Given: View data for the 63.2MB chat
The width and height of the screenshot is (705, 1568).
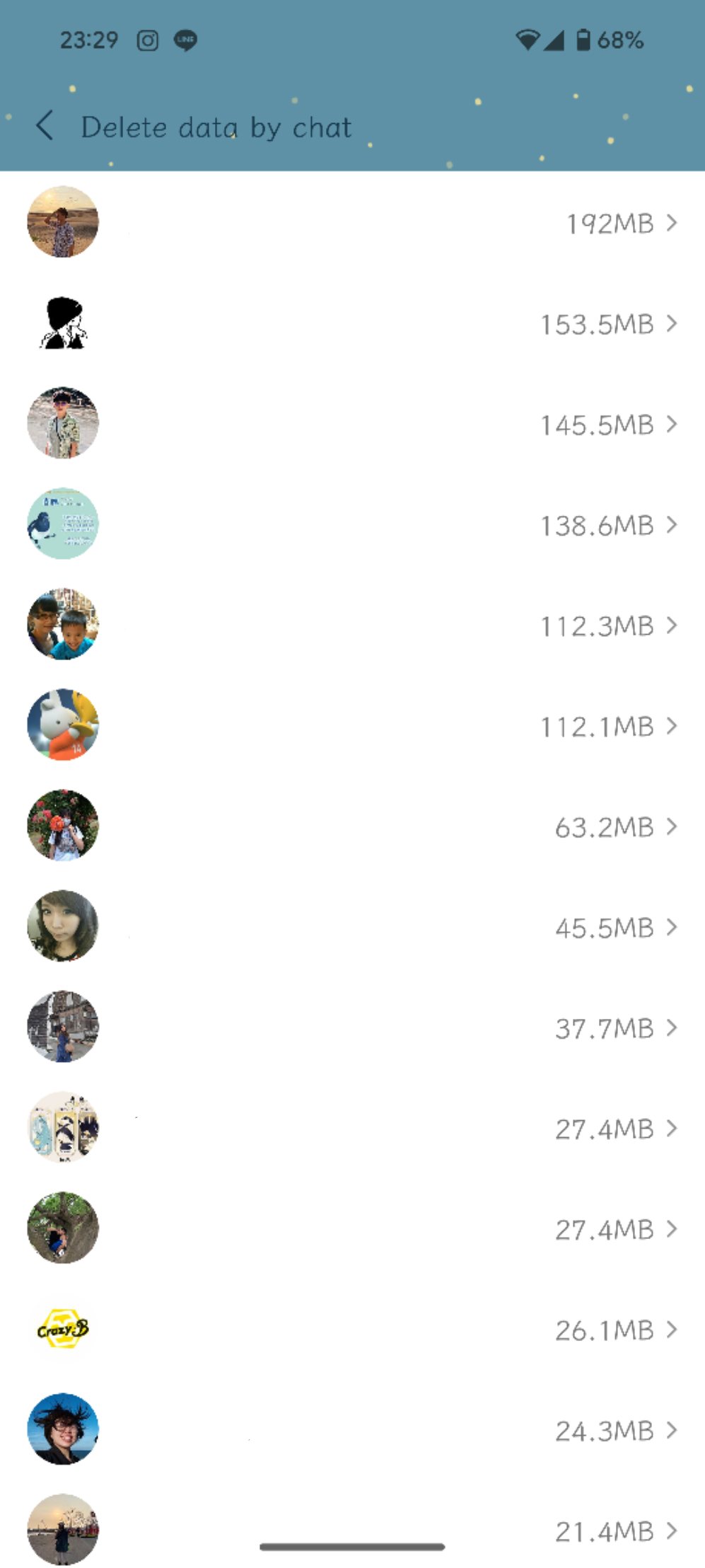Looking at the screenshot, I should (x=352, y=826).
